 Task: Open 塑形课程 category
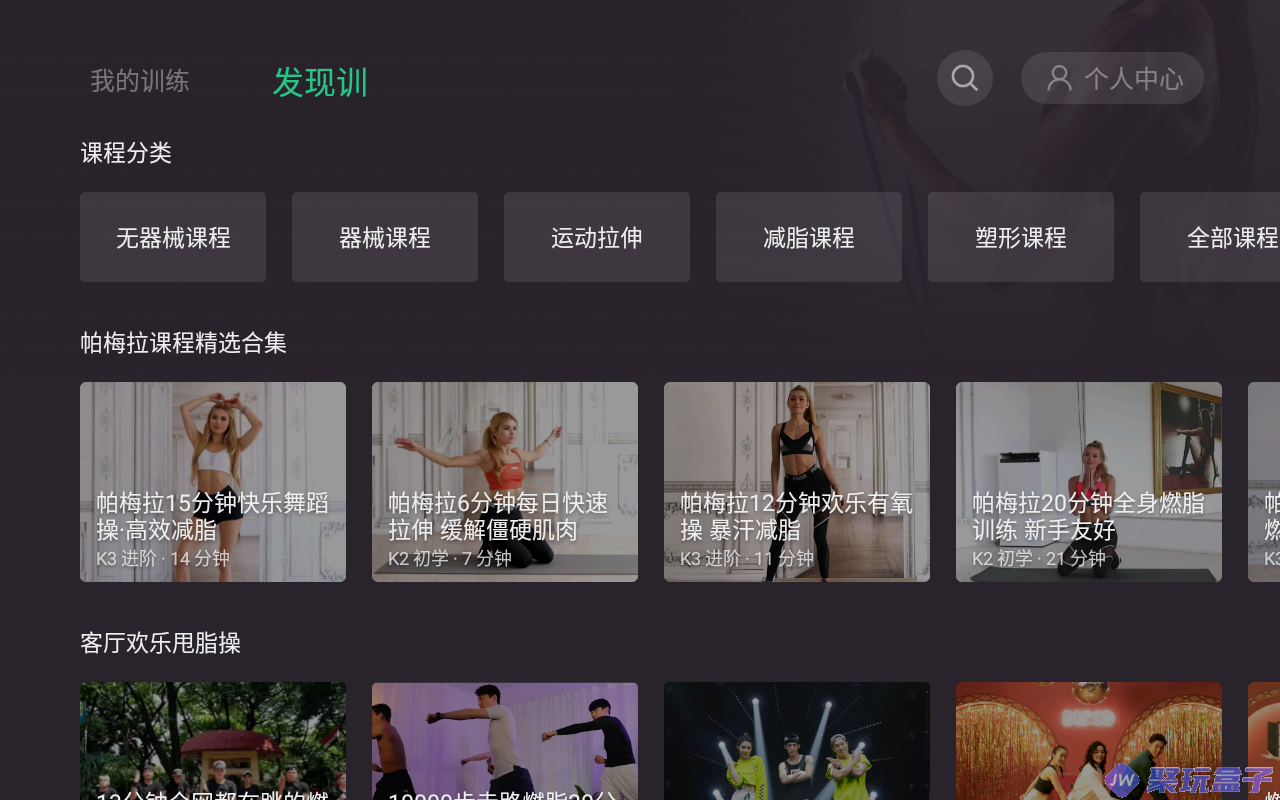(x=1021, y=237)
